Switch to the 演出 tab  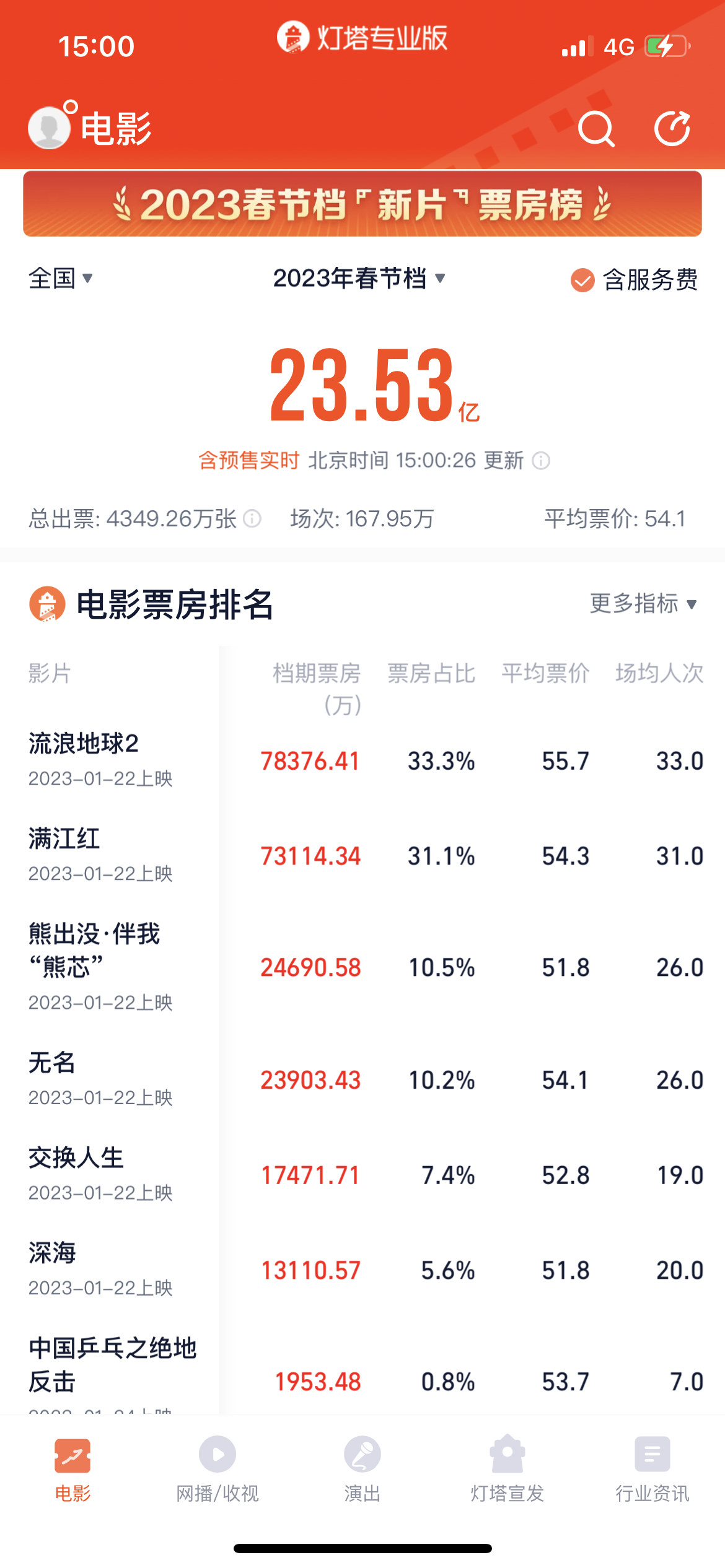coord(362,1469)
